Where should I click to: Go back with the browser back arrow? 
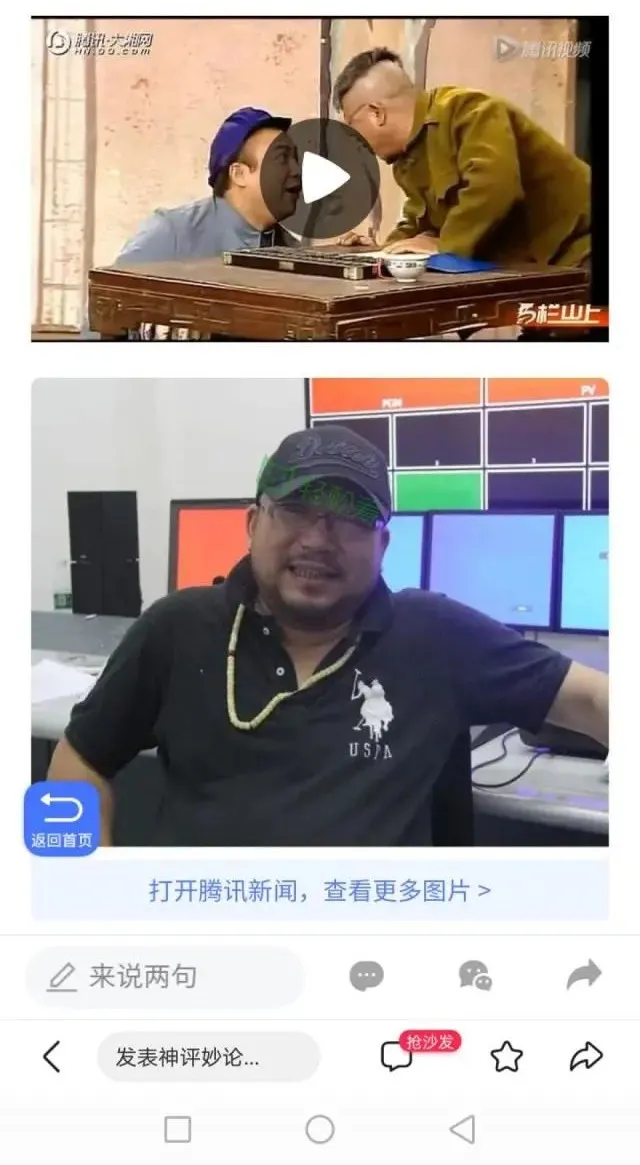(52, 1057)
